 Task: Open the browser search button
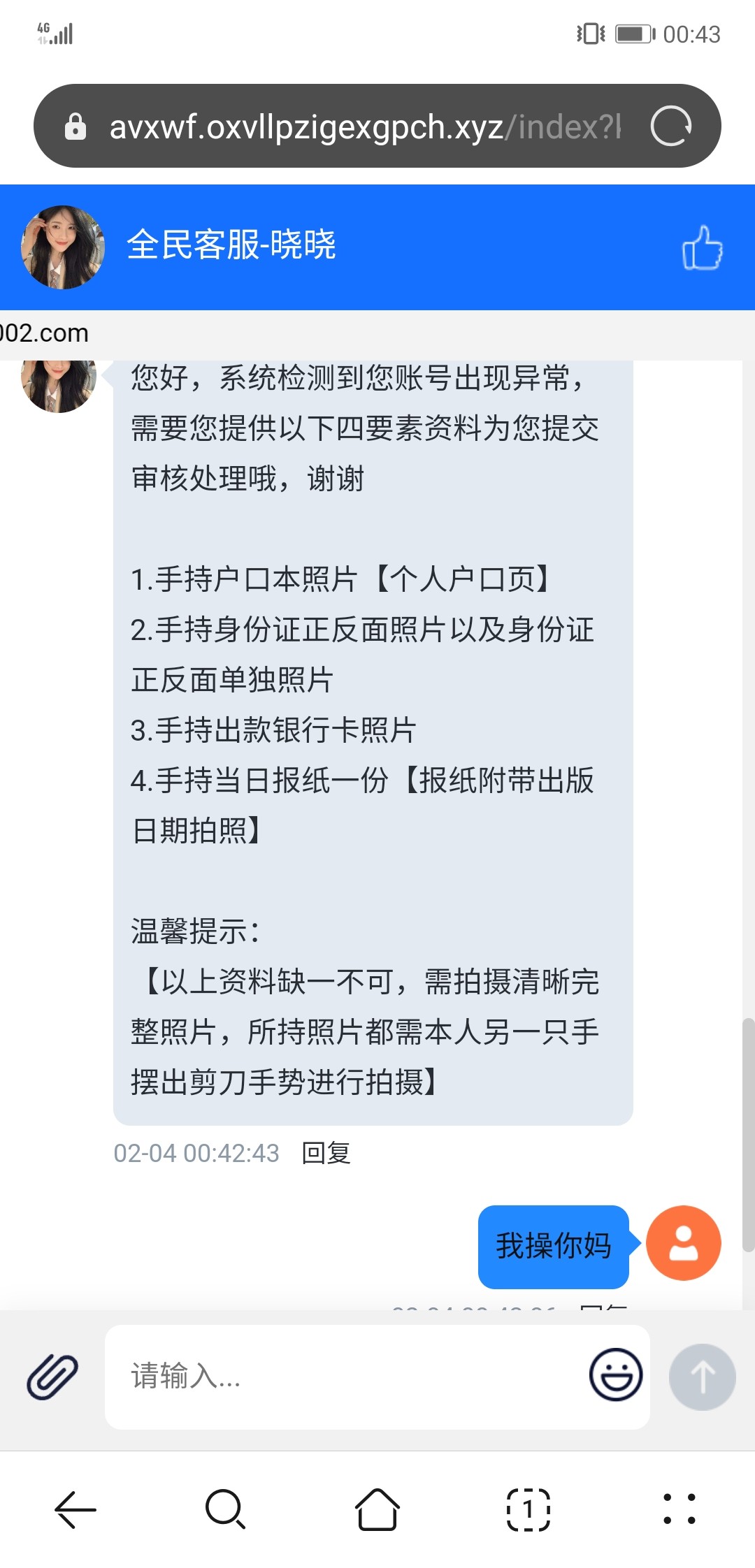pos(225,1509)
